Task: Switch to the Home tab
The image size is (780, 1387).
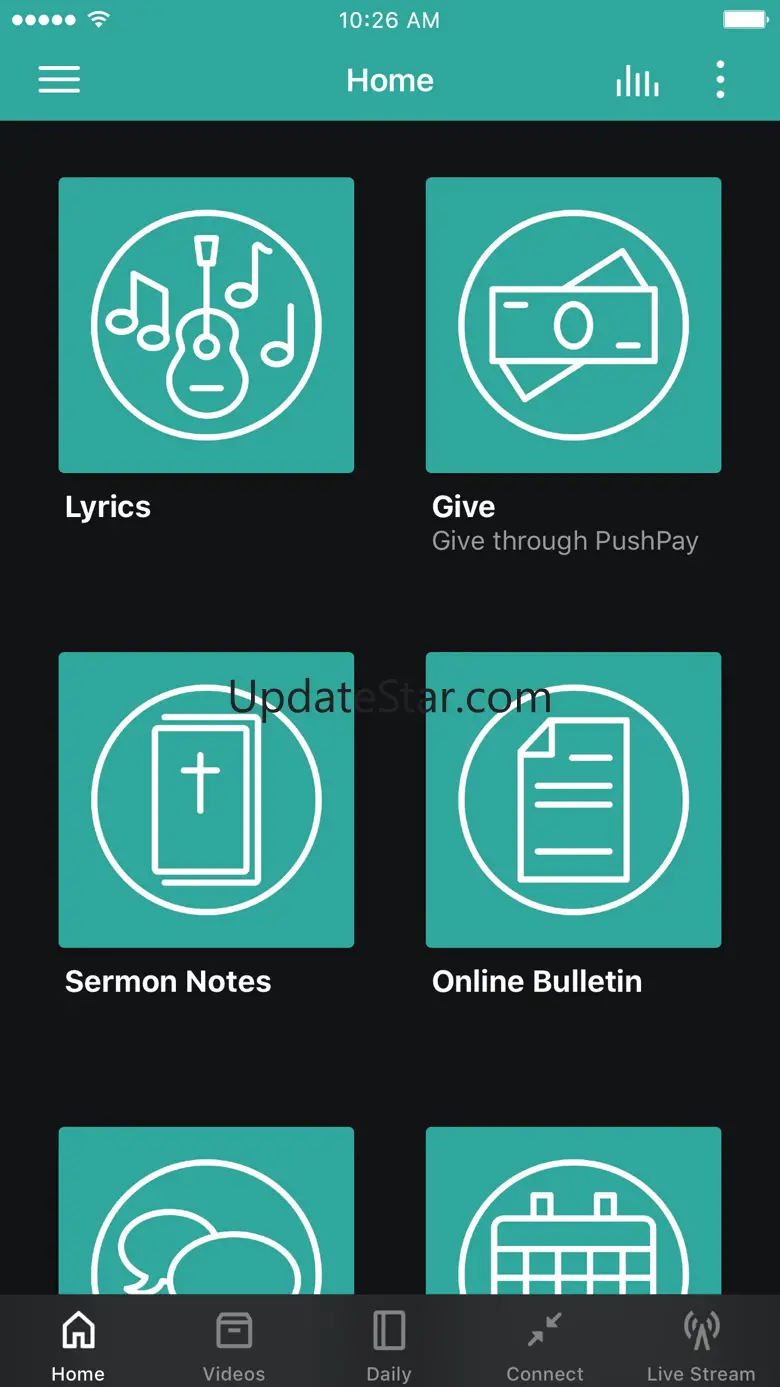Action: [78, 1345]
